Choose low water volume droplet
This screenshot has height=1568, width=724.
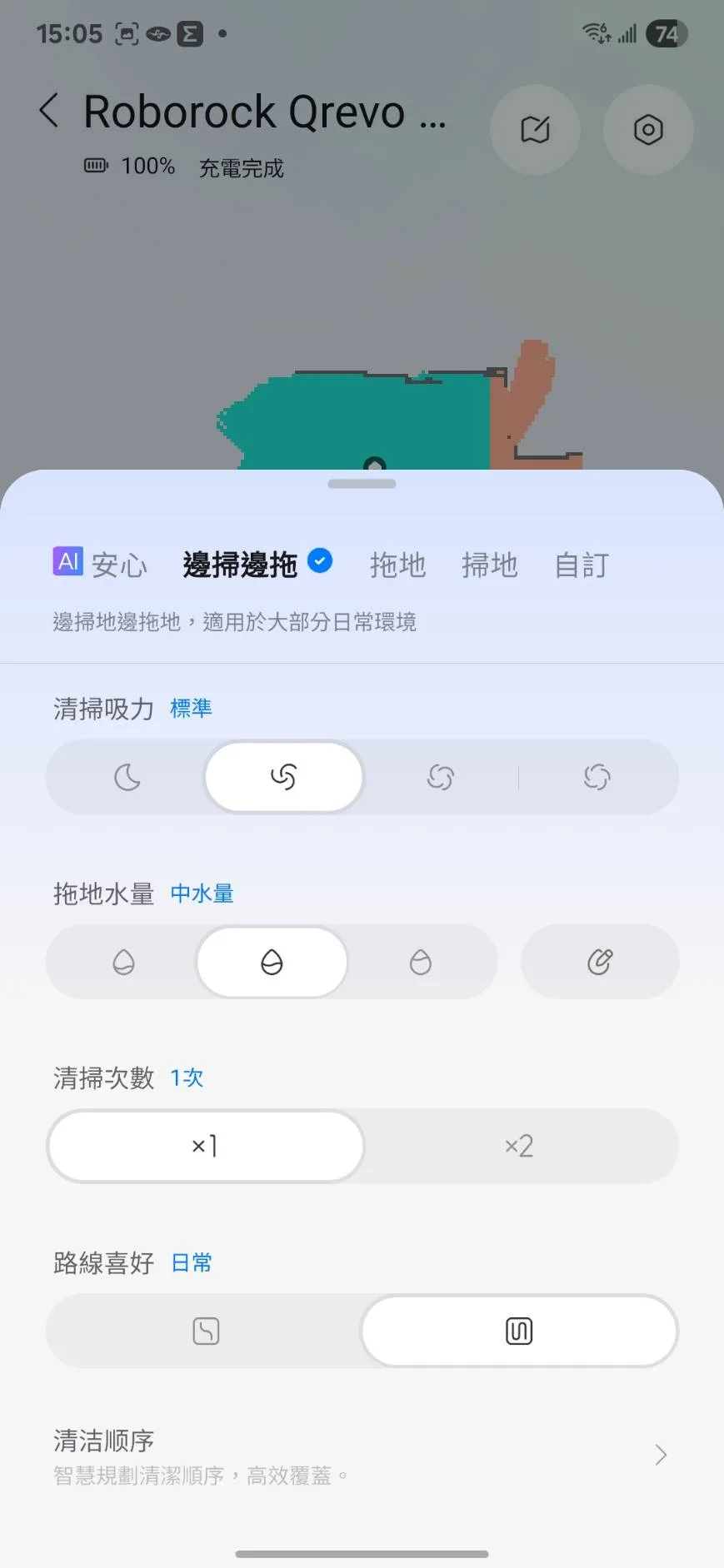pyautogui.click(x=123, y=963)
